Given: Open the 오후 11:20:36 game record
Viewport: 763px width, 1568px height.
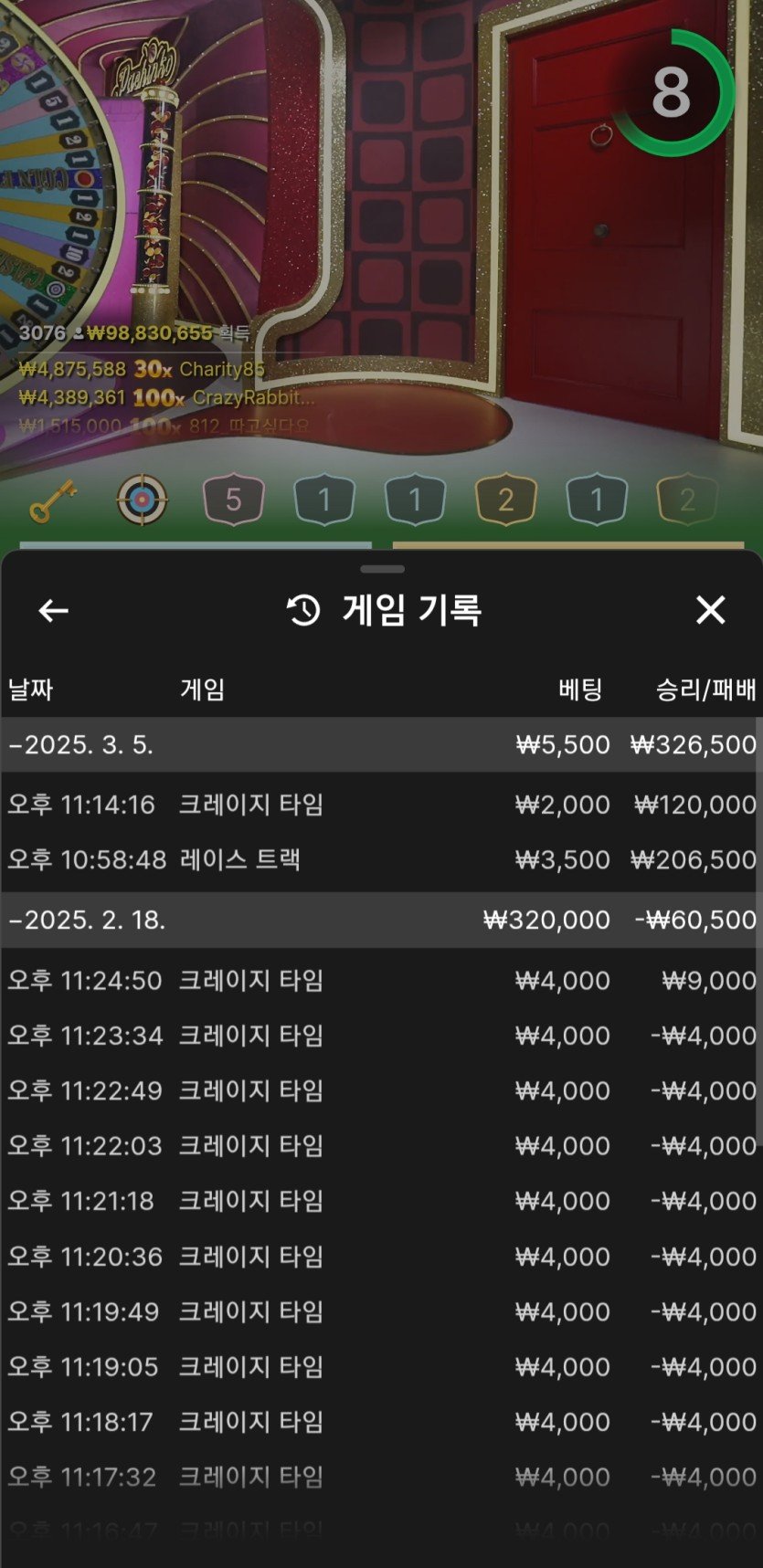Looking at the screenshot, I should (x=380, y=1257).
